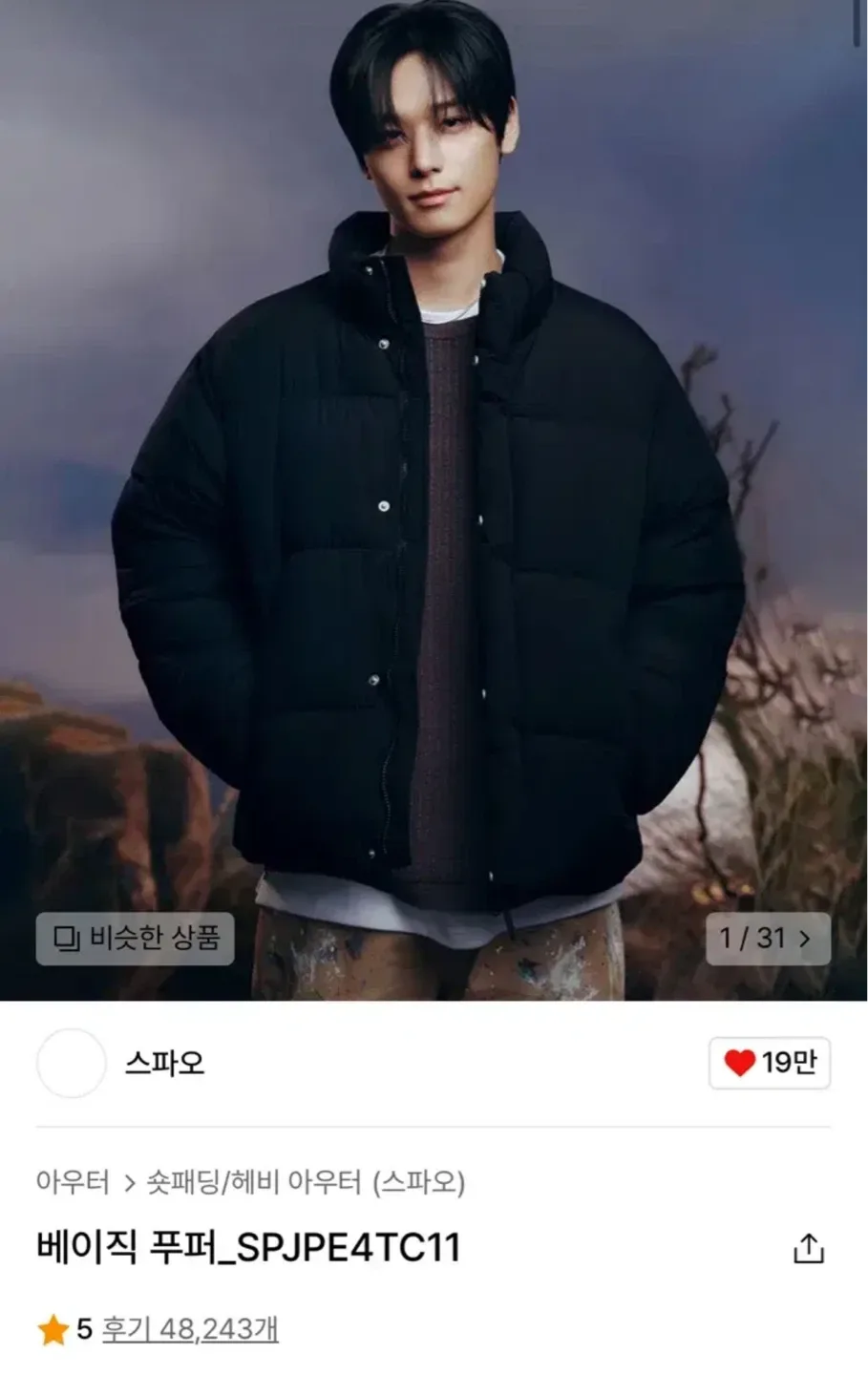The height and width of the screenshot is (1375, 868).
Task: Open the 후기 48,243개 reviews link
Action: pyautogui.click(x=190, y=1329)
